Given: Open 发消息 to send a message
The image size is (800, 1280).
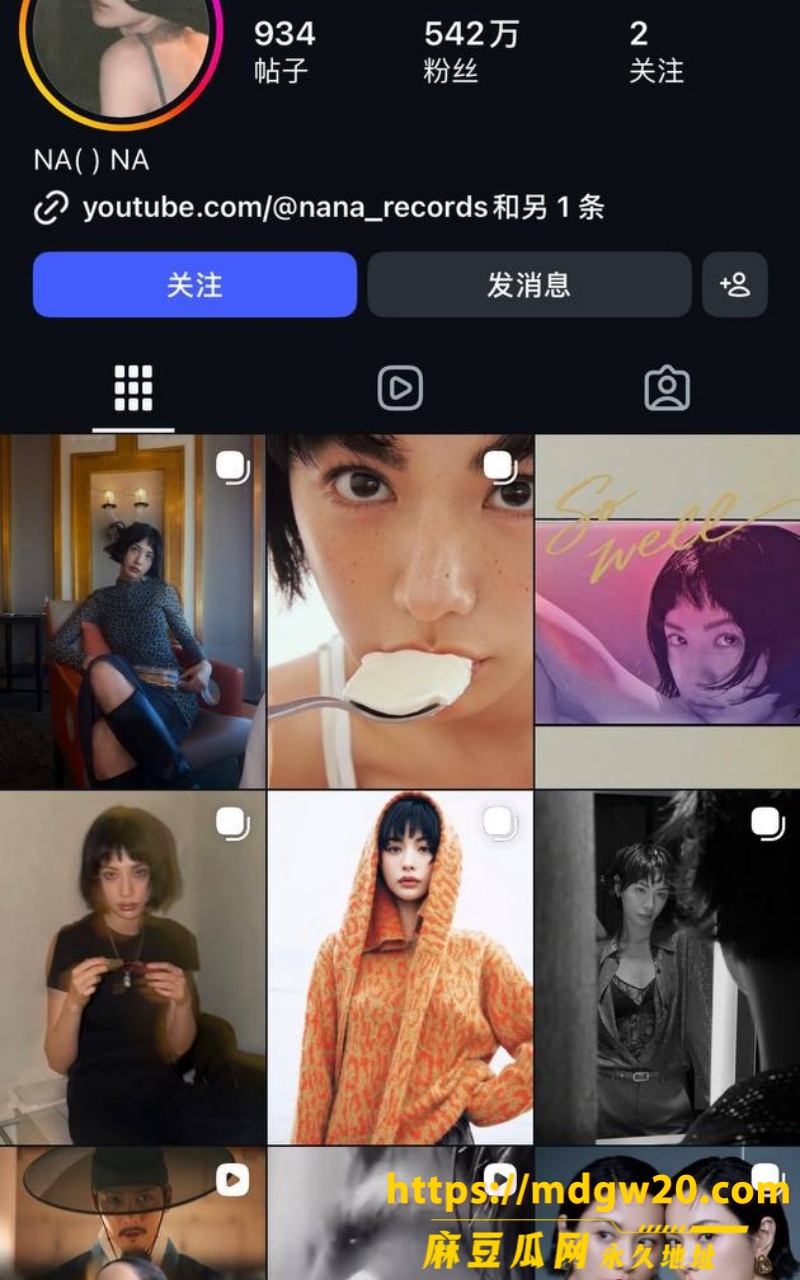Looking at the screenshot, I should click(529, 285).
